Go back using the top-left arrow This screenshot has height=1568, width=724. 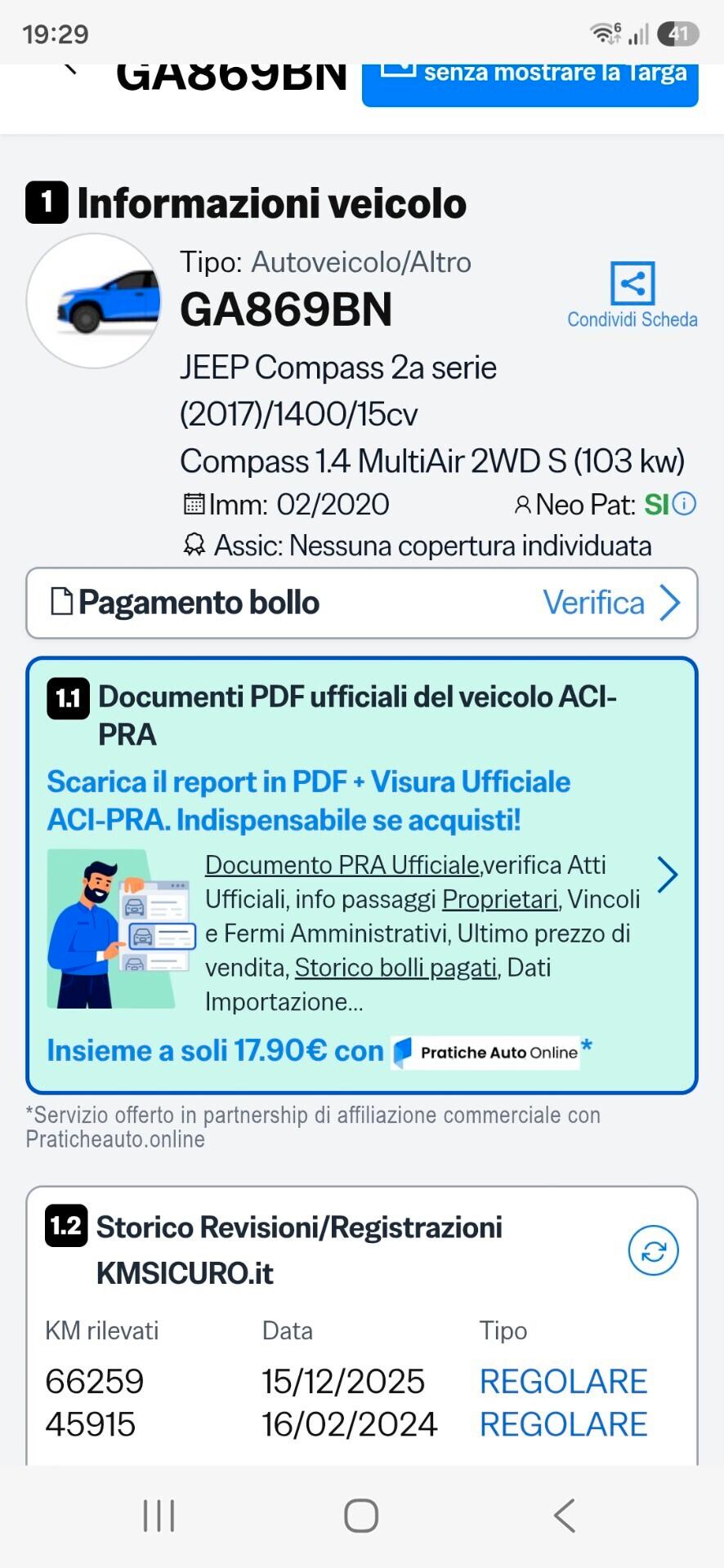(x=70, y=69)
